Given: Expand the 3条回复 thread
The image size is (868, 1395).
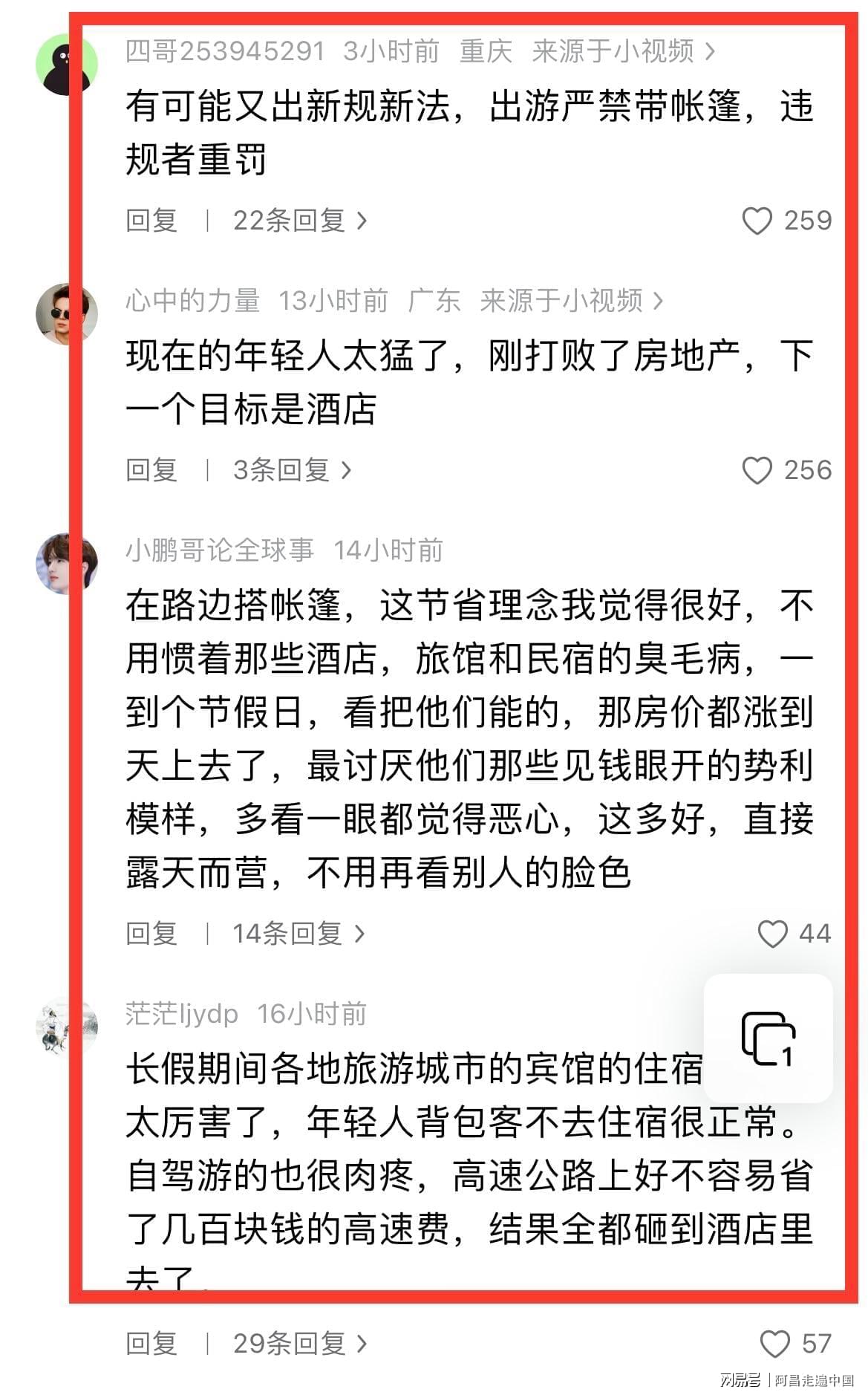Looking at the screenshot, I should point(291,470).
